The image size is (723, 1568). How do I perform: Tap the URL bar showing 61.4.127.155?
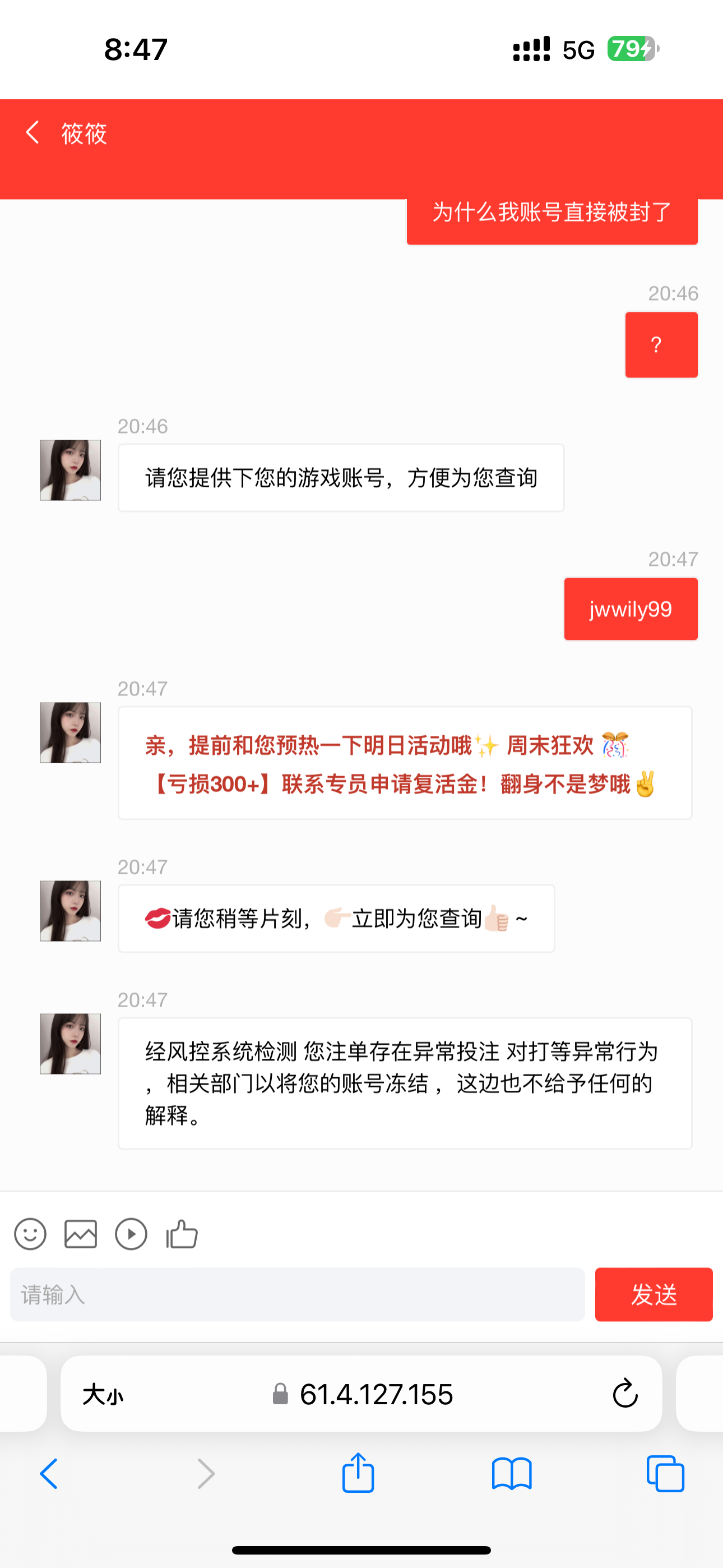click(376, 1395)
